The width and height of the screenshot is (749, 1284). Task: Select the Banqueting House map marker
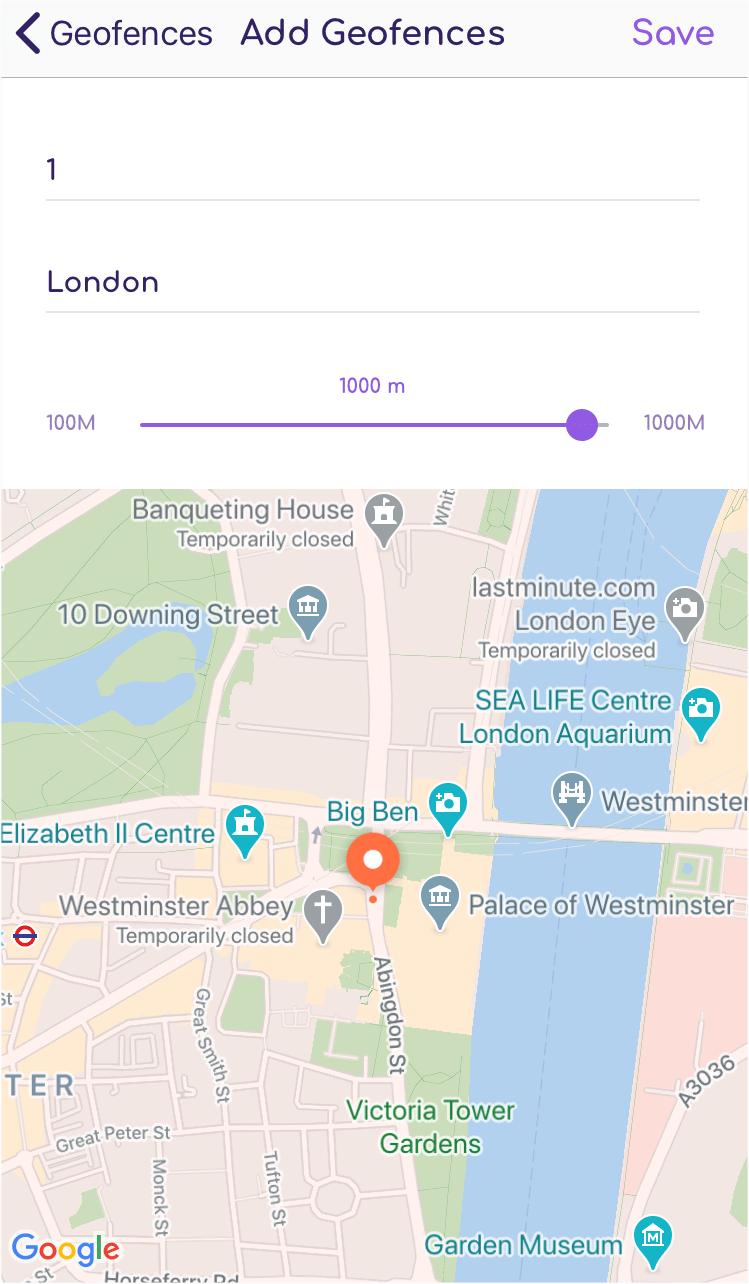[x=383, y=515]
